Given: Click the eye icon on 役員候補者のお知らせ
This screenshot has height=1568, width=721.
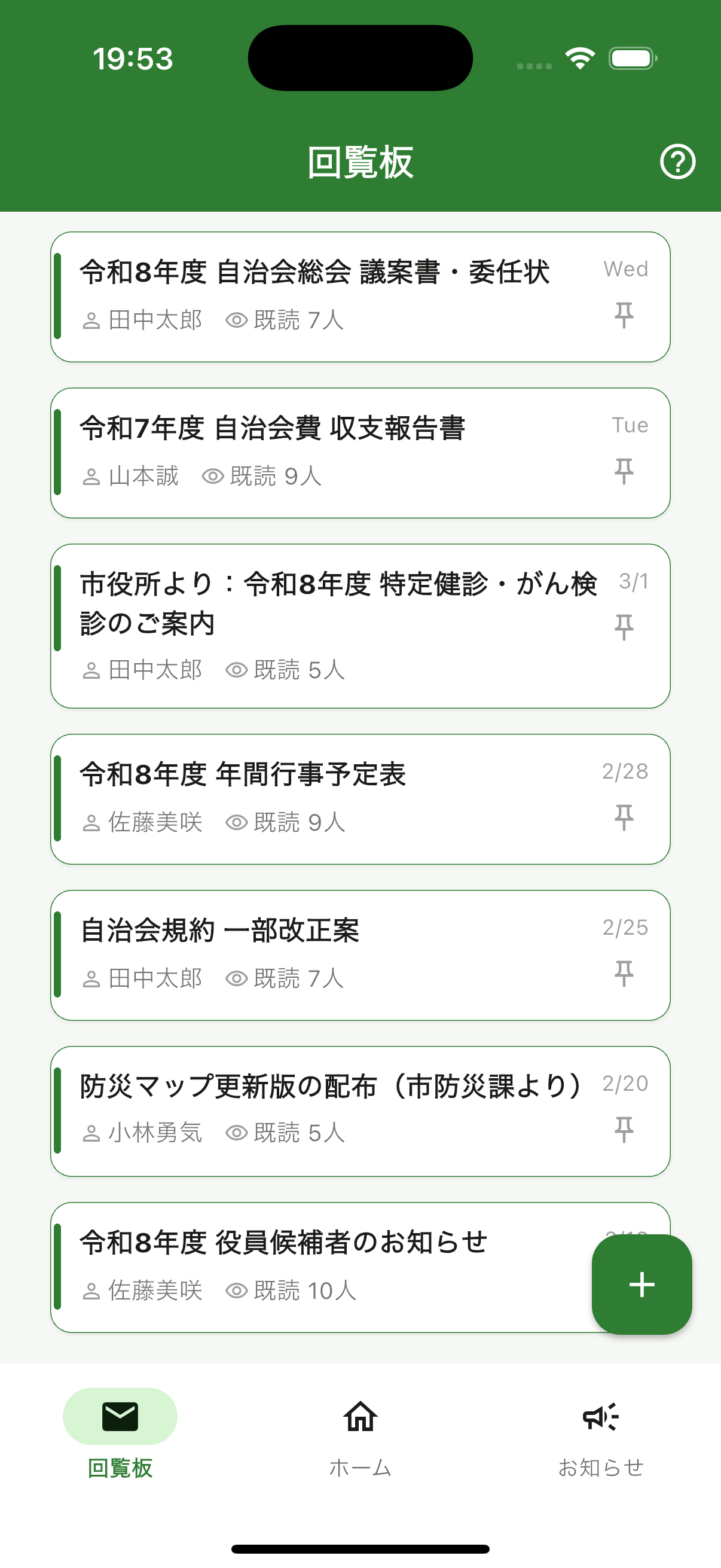Looking at the screenshot, I should pos(237,1292).
